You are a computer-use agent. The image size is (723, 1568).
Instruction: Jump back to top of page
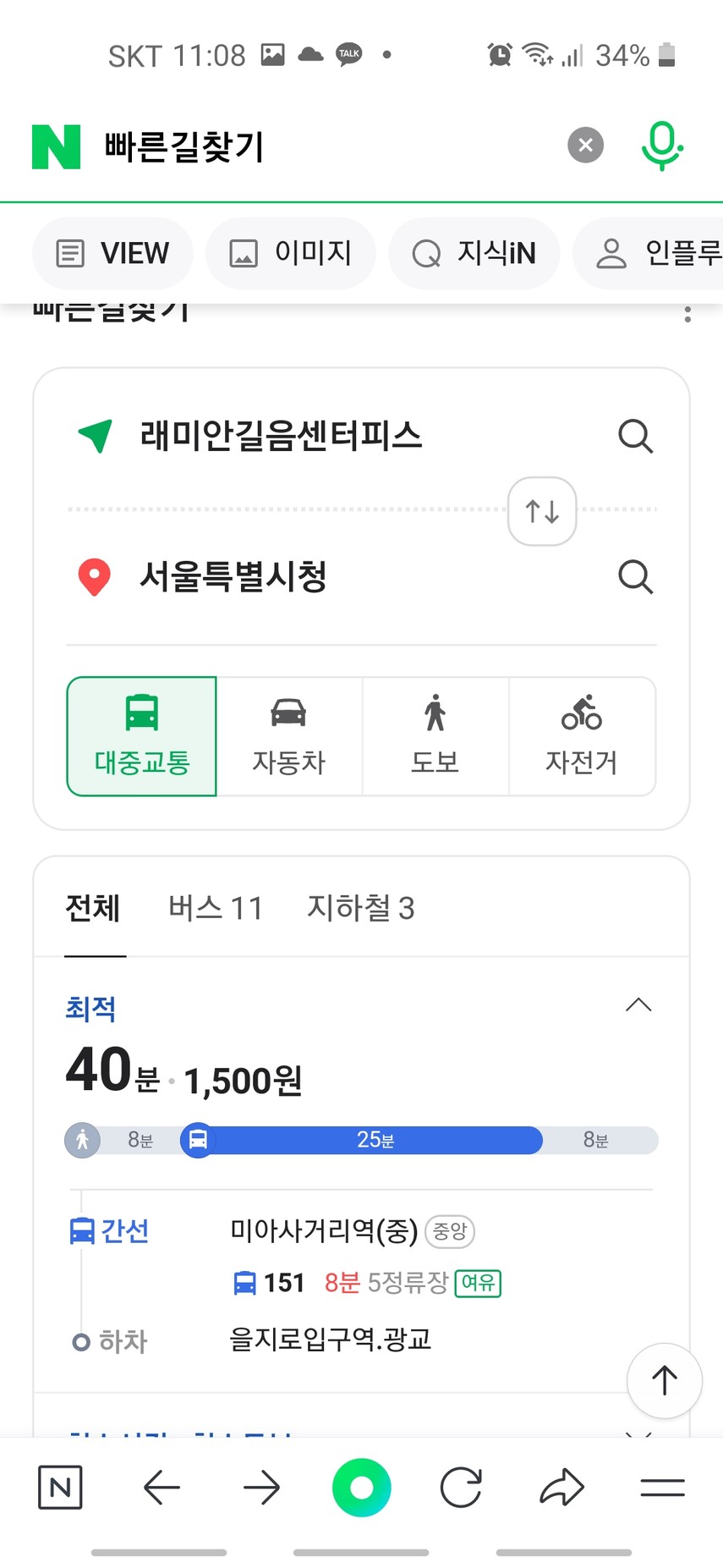click(665, 1381)
